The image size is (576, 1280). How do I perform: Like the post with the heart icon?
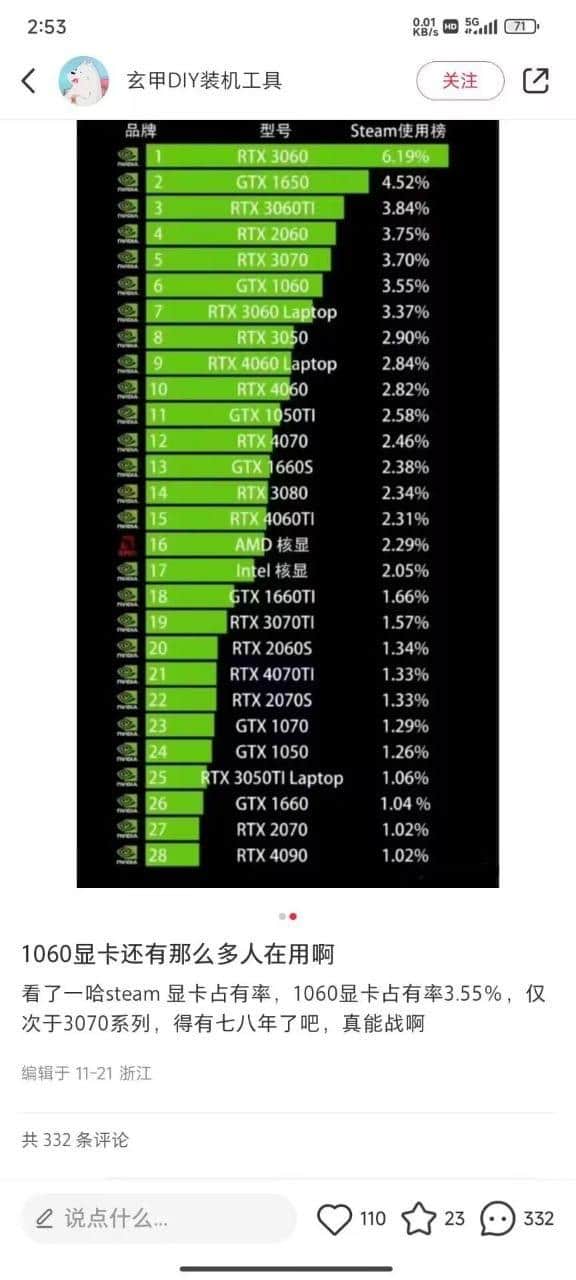click(x=334, y=1219)
